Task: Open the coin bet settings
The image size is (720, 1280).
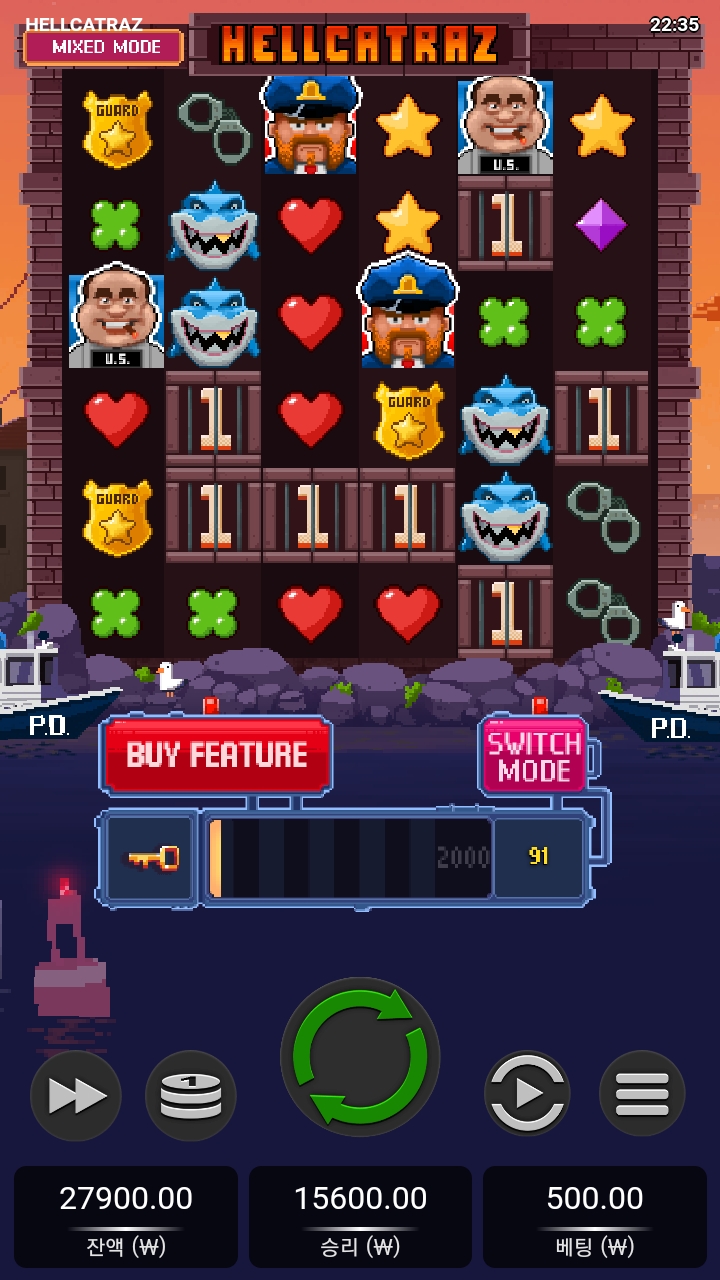Action: click(191, 1096)
